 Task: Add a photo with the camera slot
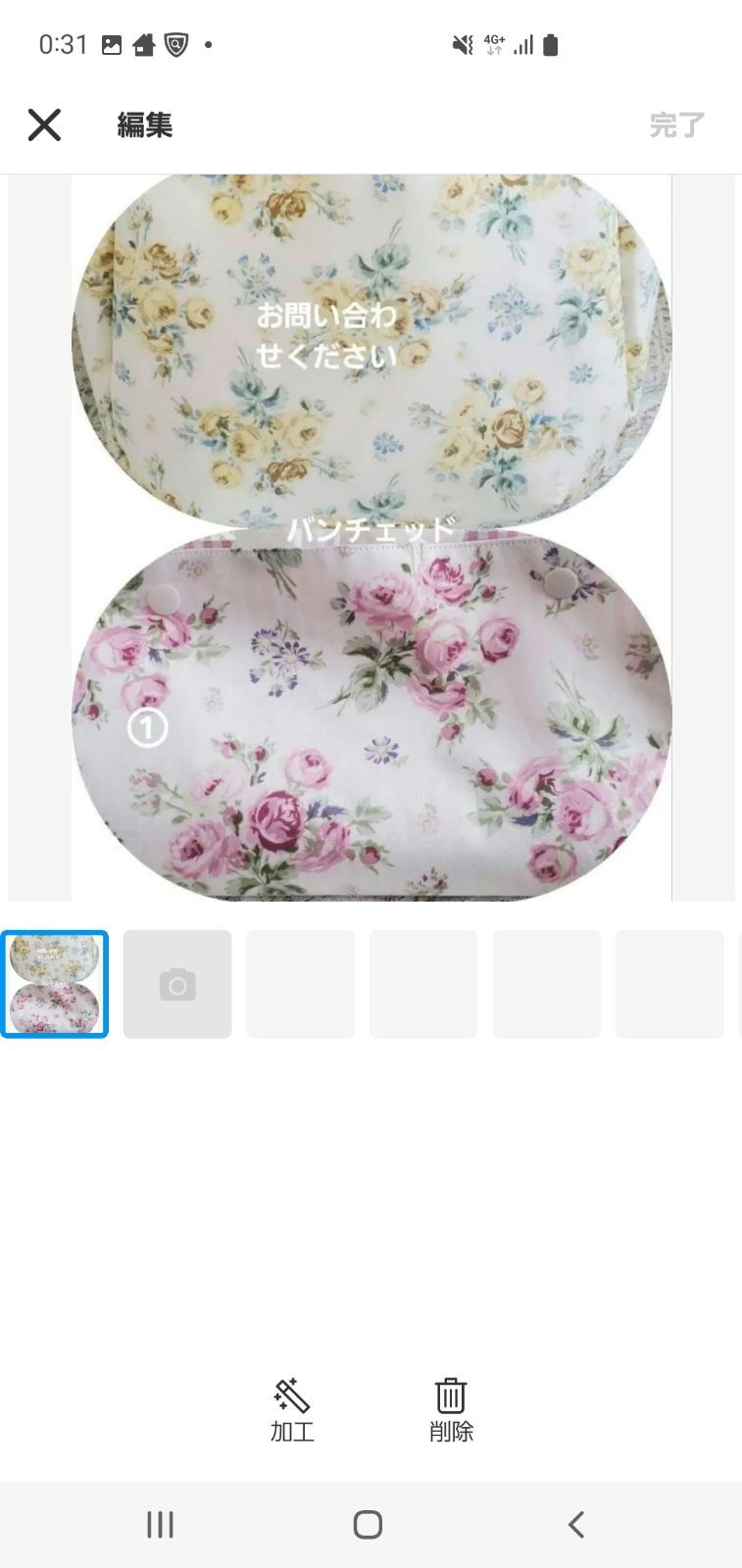click(x=177, y=984)
